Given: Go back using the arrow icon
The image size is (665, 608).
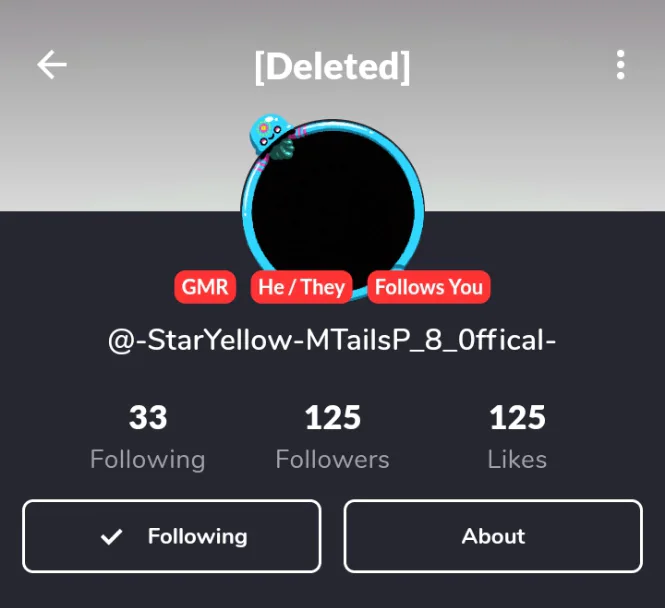Looking at the screenshot, I should 52,66.
